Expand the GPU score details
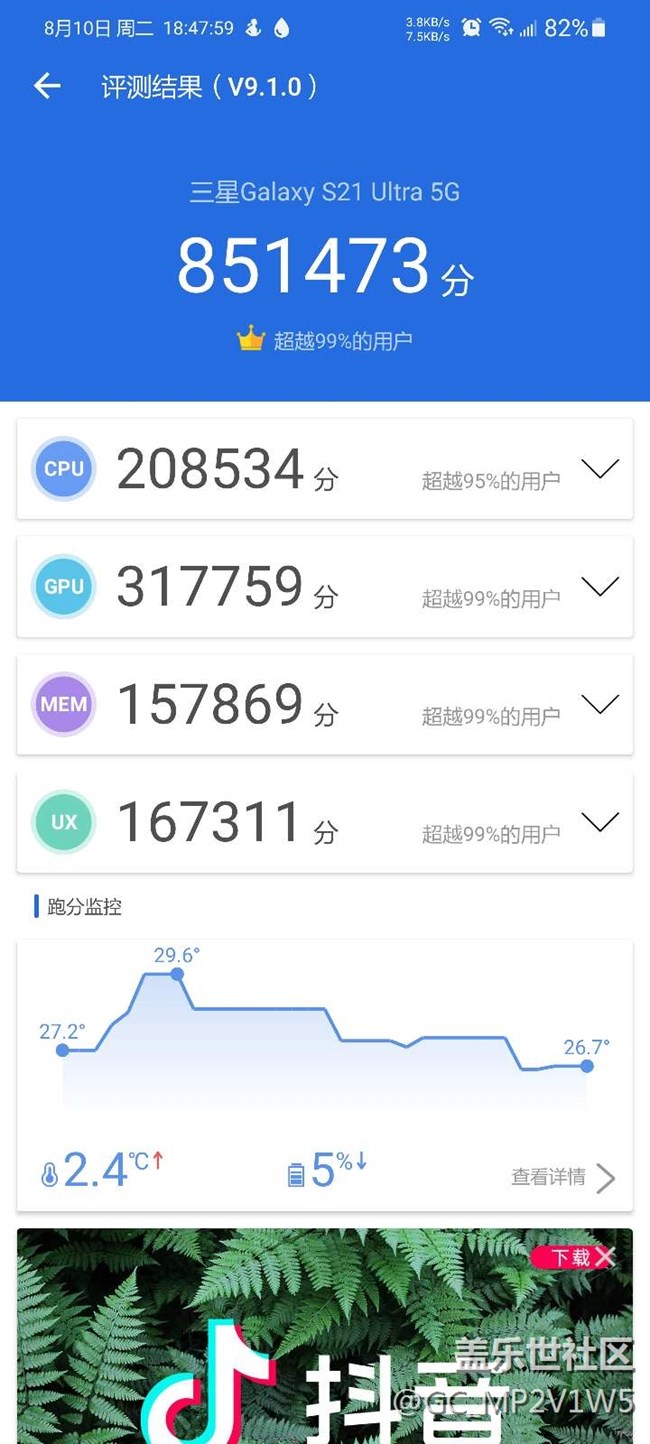Viewport: 650px width, 1444px height. [600, 587]
